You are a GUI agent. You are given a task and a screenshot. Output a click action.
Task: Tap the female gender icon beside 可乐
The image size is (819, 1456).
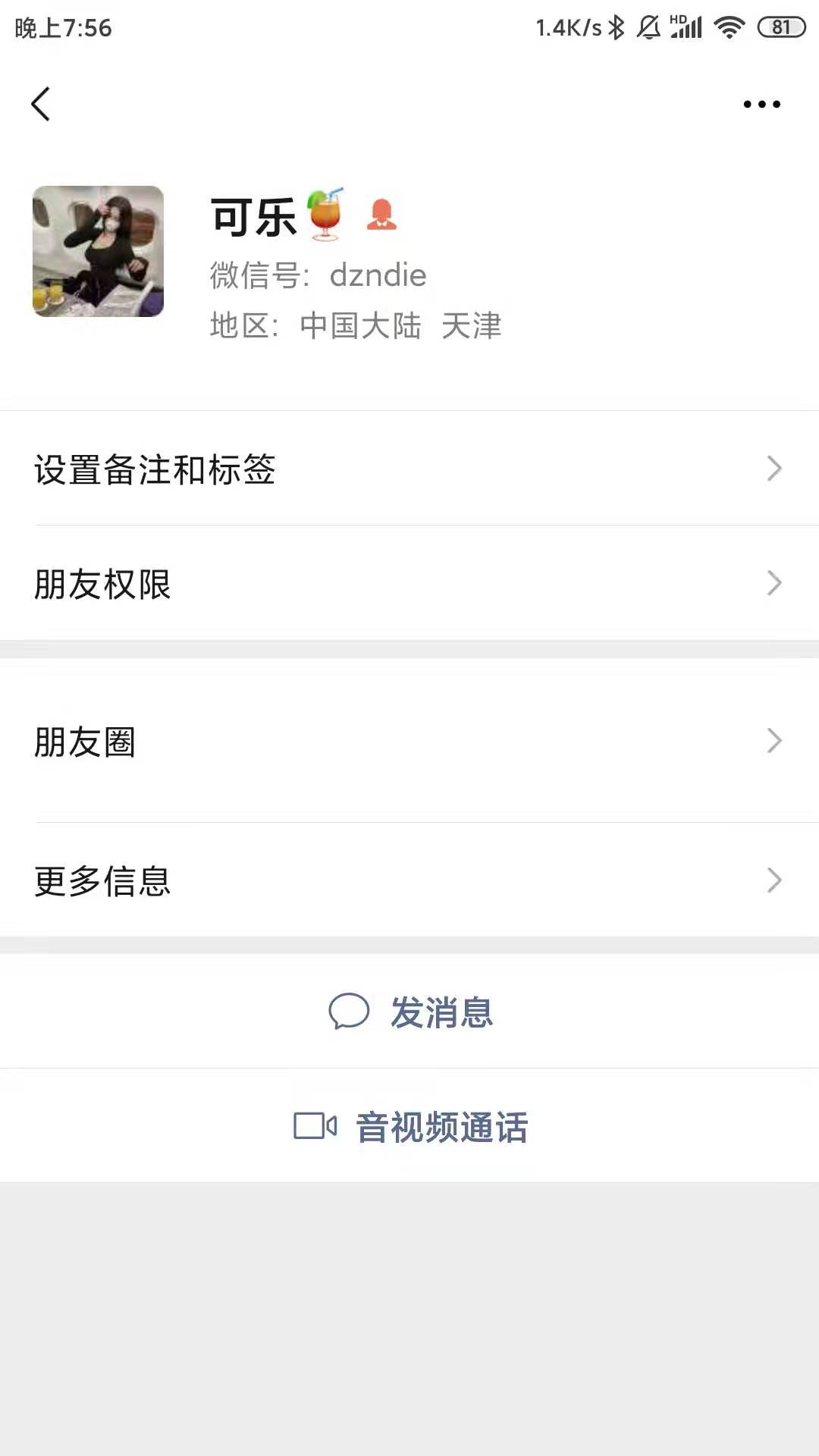(383, 216)
